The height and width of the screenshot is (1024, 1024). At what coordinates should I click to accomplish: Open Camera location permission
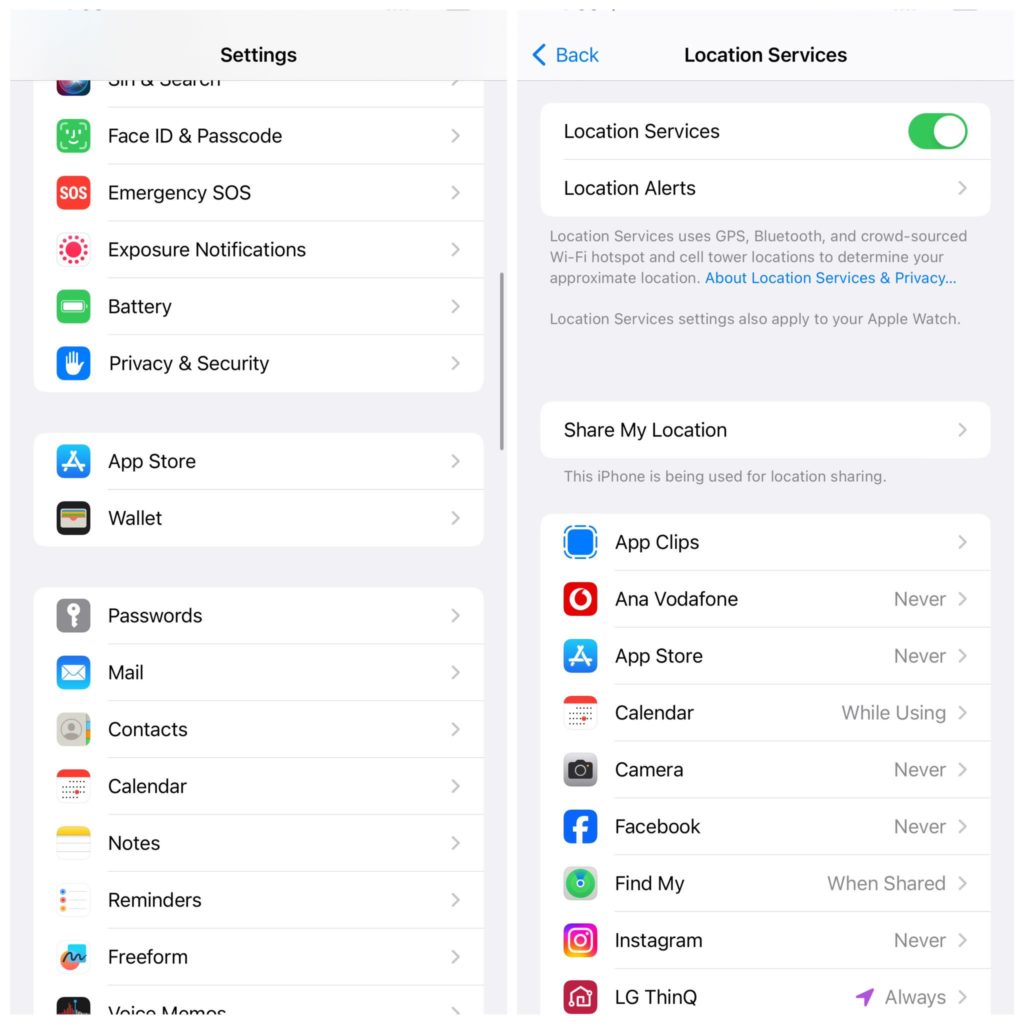coord(765,770)
